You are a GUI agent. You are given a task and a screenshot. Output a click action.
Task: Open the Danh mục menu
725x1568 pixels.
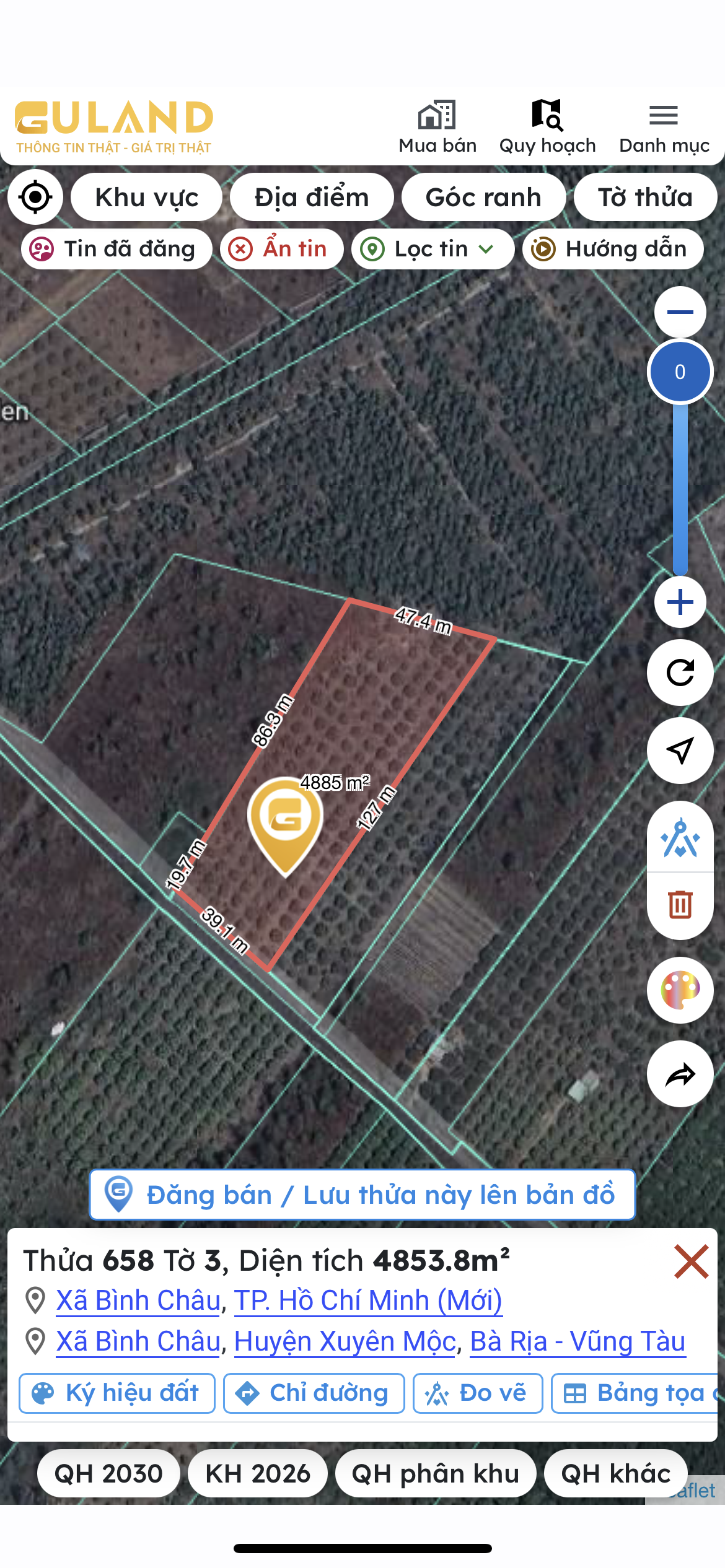[x=664, y=127]
